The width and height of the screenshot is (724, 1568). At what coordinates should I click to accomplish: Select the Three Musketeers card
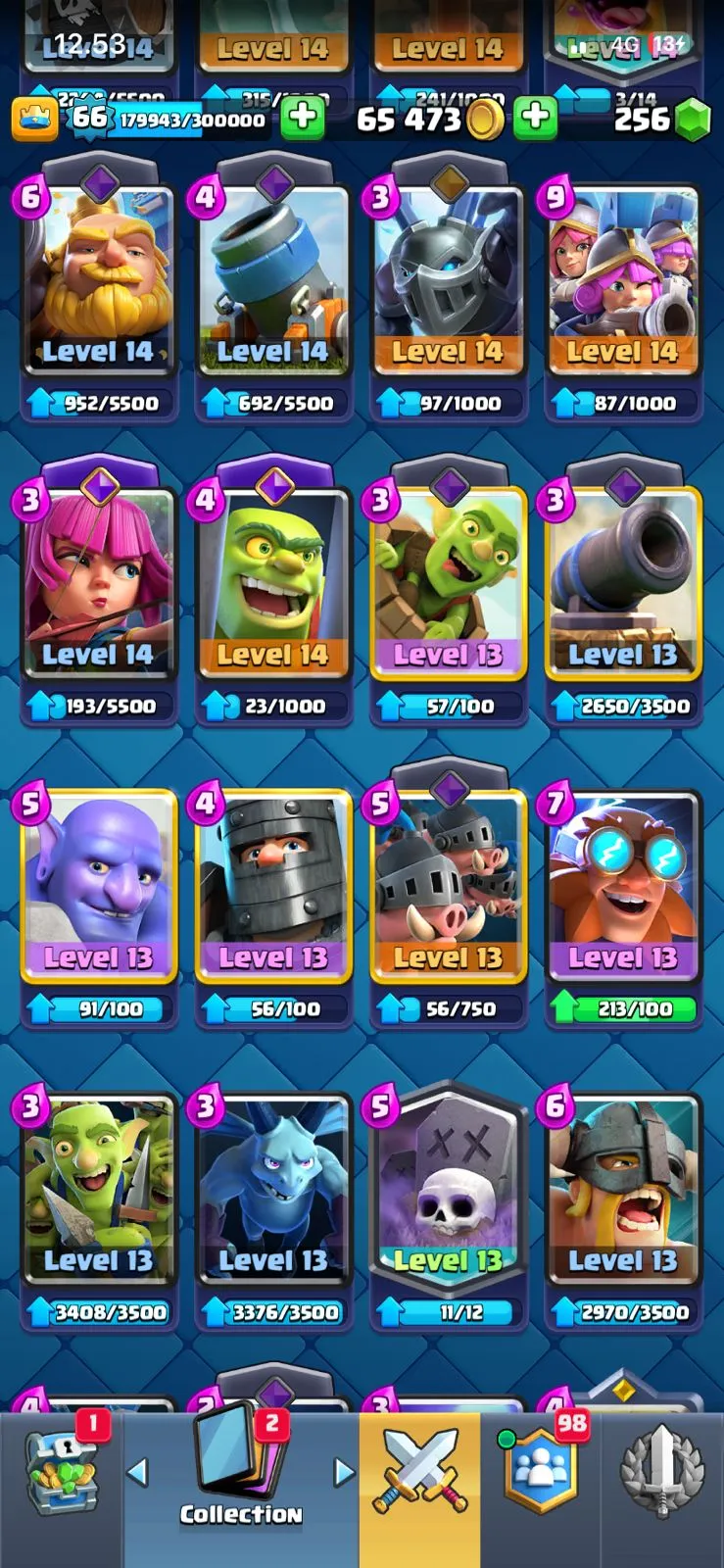coord(622,284)
